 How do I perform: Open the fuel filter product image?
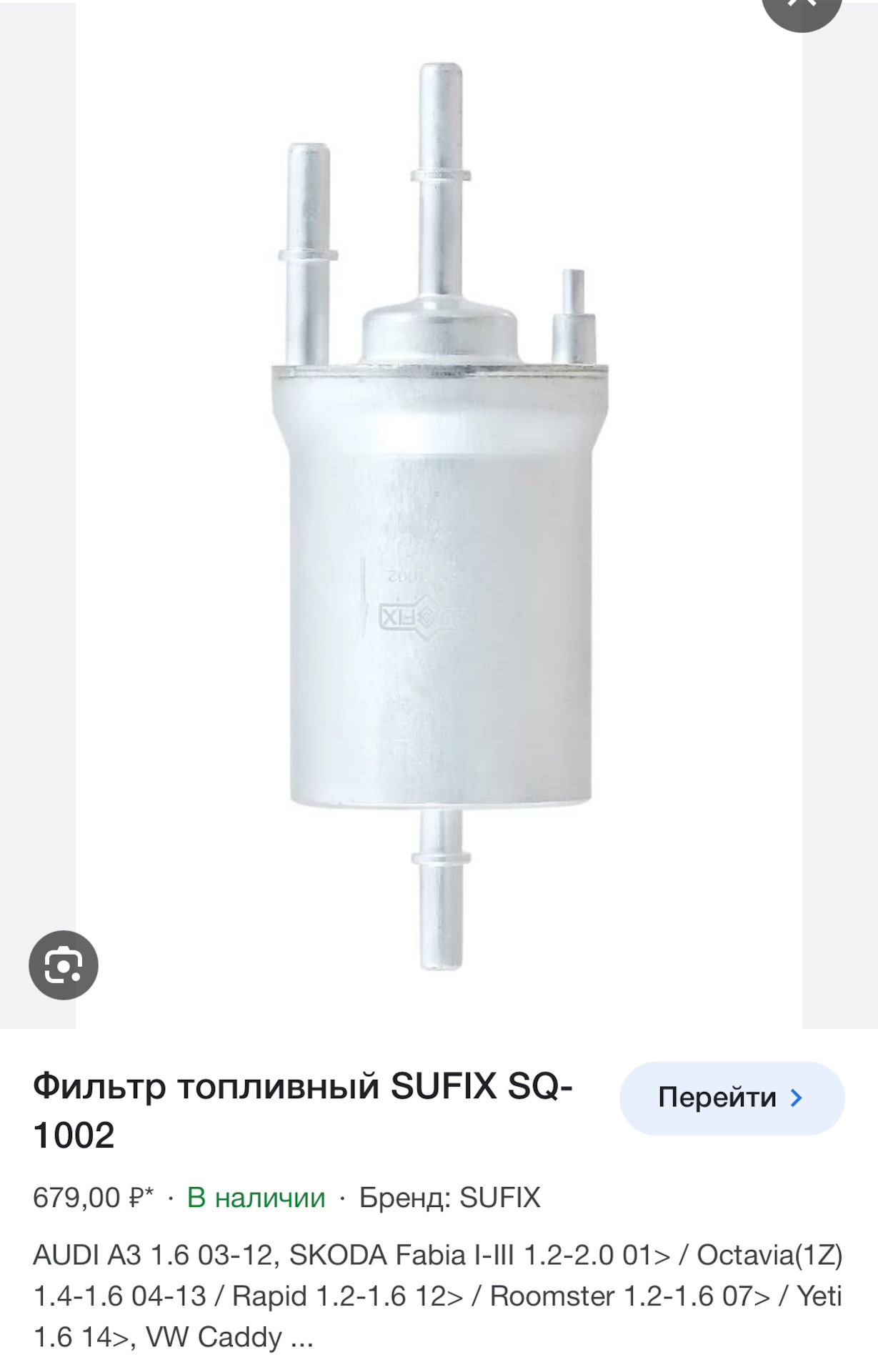[439, 514]
